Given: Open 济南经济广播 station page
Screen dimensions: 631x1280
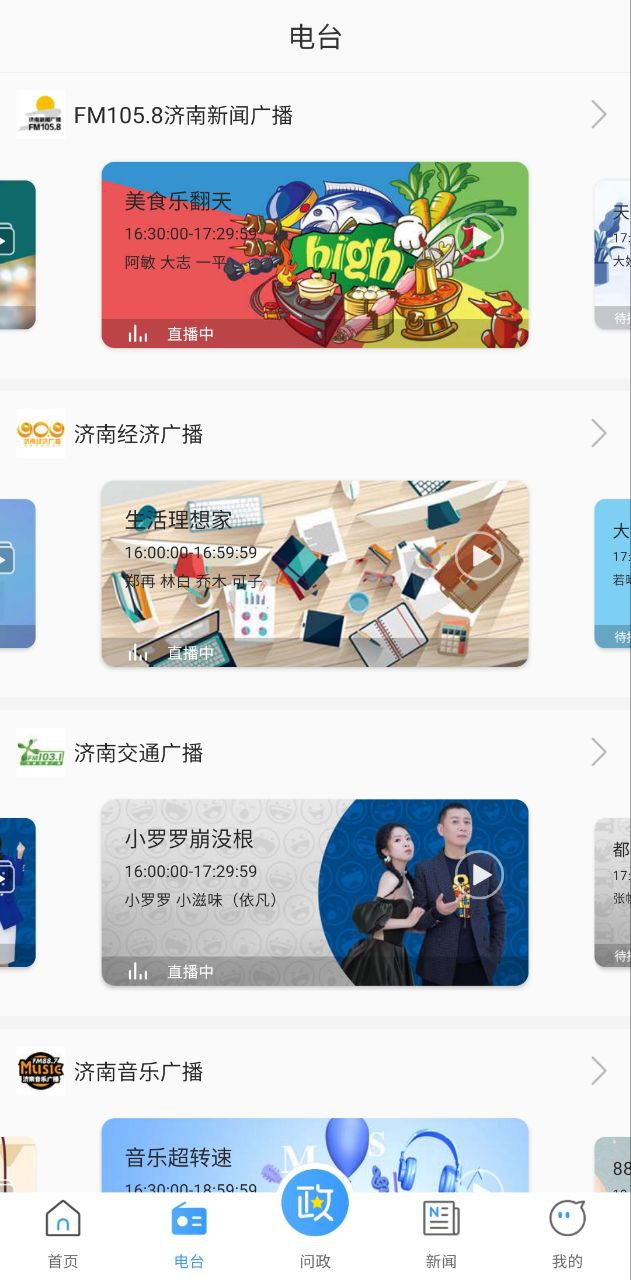Looking at the screenshot, I should [598, 433].
